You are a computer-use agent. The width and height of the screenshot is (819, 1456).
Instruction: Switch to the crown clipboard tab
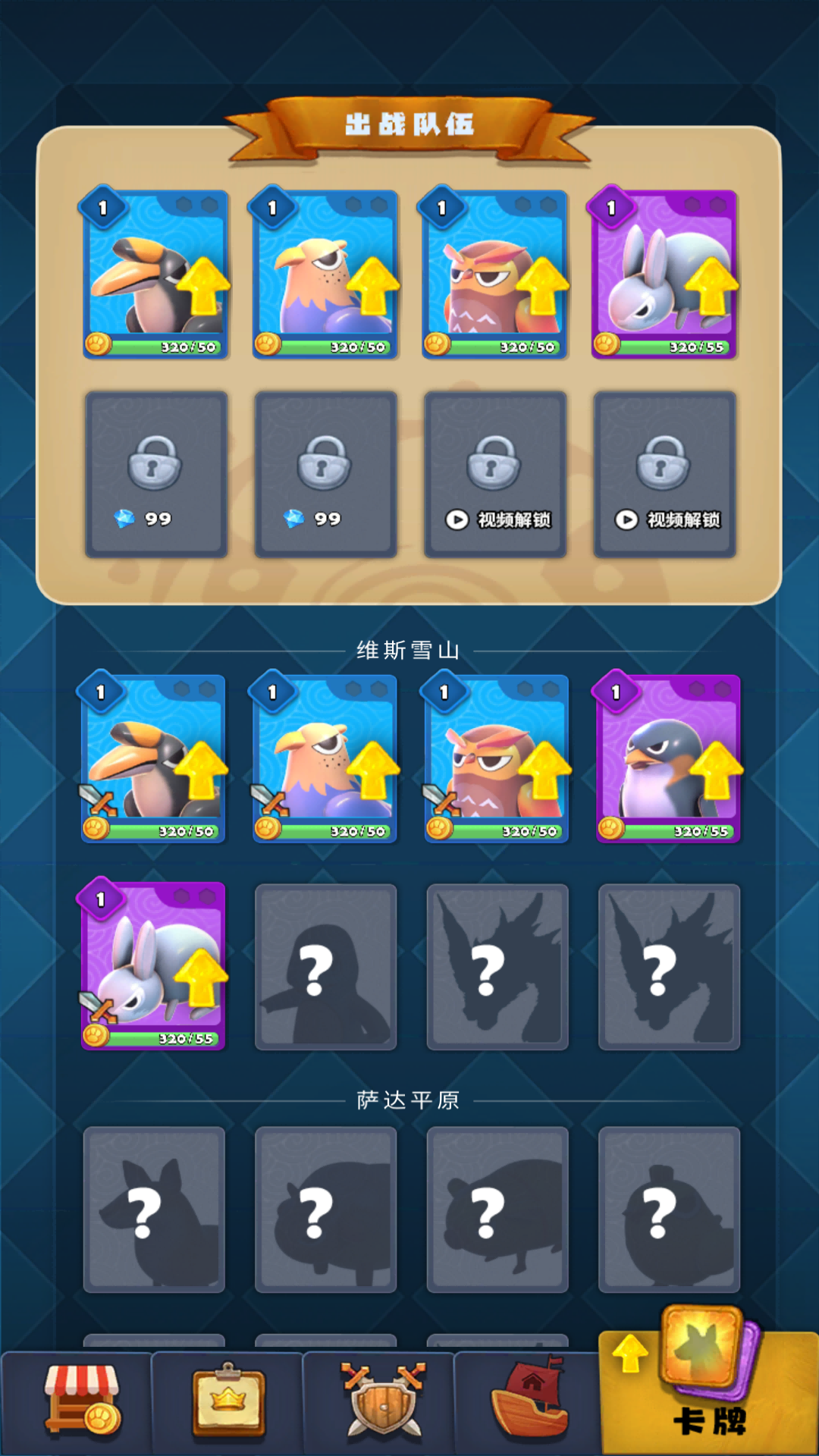pyautogui.click(x=228, y=1401)
